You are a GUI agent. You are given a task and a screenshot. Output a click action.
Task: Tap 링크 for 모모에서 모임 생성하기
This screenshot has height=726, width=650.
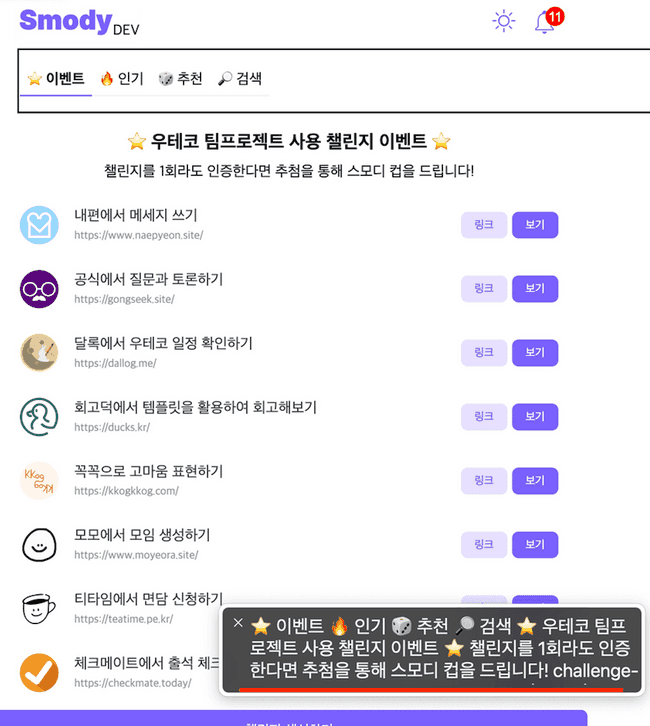tap(484, 545)
